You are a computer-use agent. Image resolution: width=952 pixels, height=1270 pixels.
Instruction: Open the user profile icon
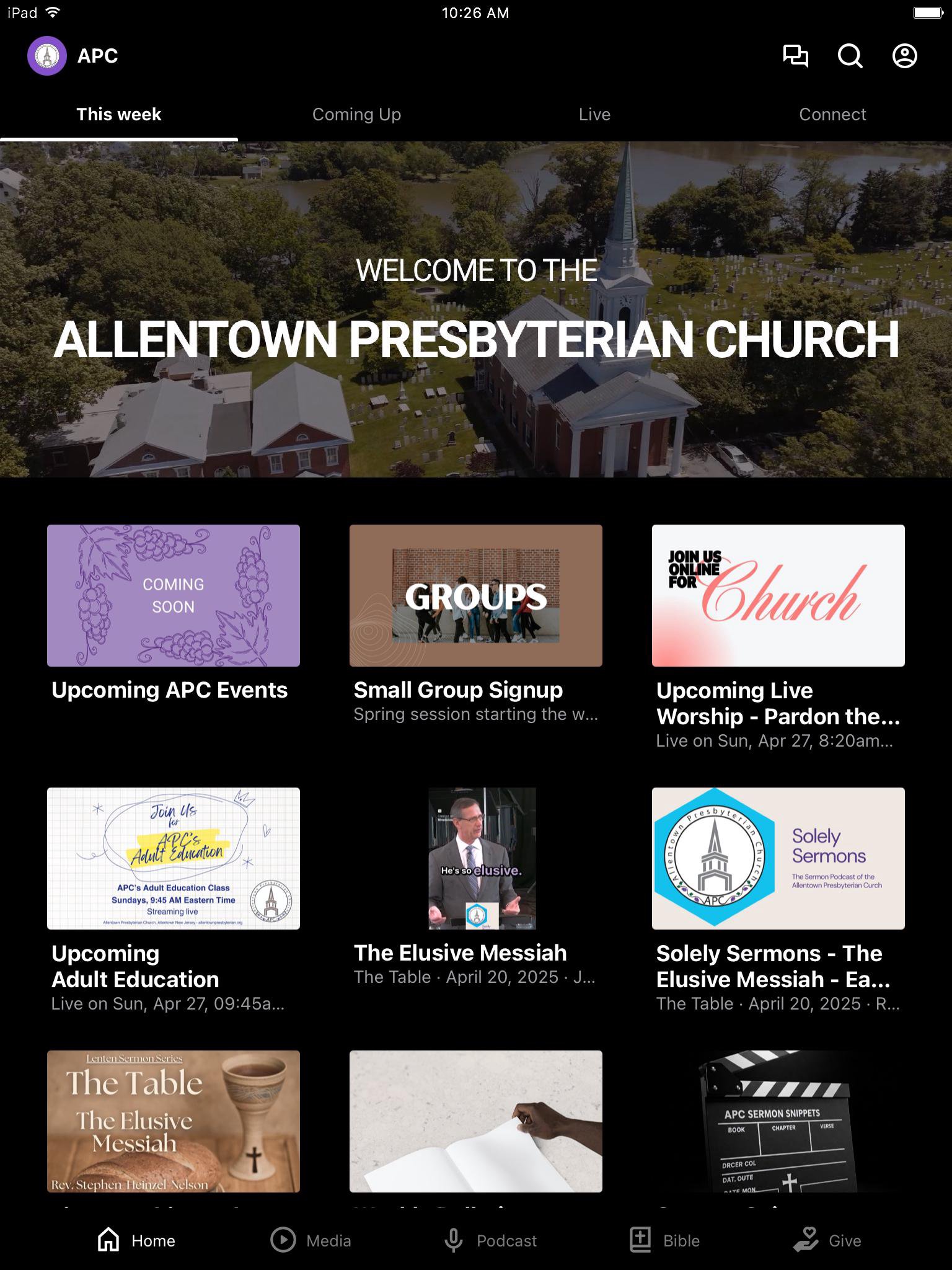(x=904, y=56)
